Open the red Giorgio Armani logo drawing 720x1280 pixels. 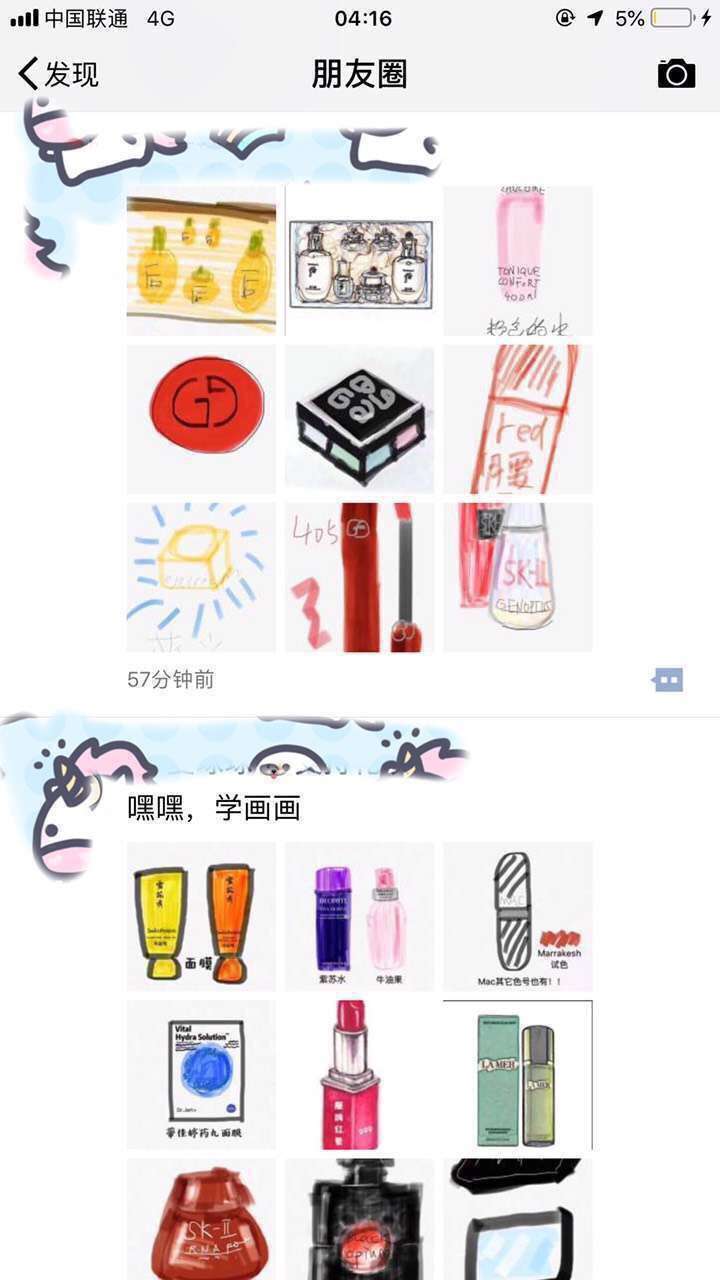click(x=200, y=418)
